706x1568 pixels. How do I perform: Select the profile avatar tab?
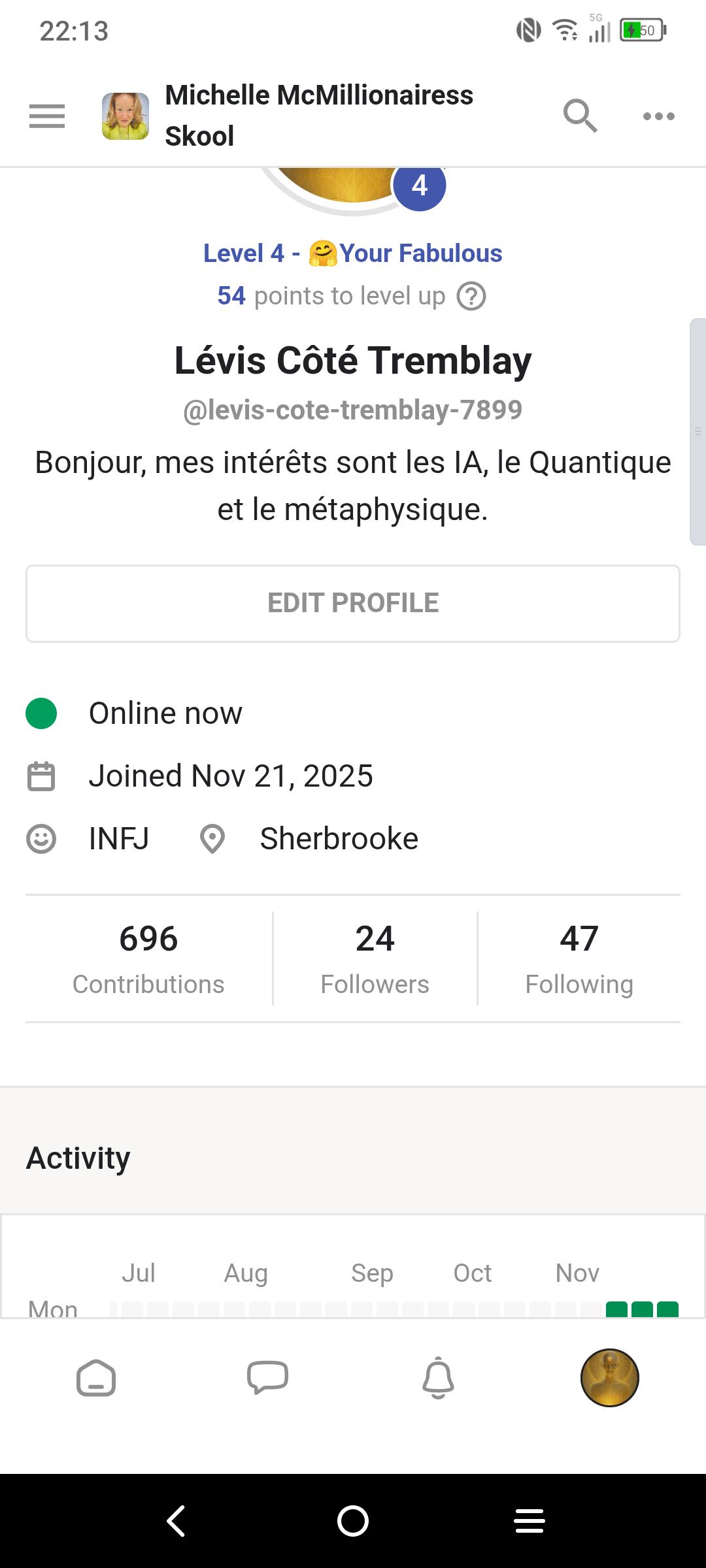point(609,1377)
